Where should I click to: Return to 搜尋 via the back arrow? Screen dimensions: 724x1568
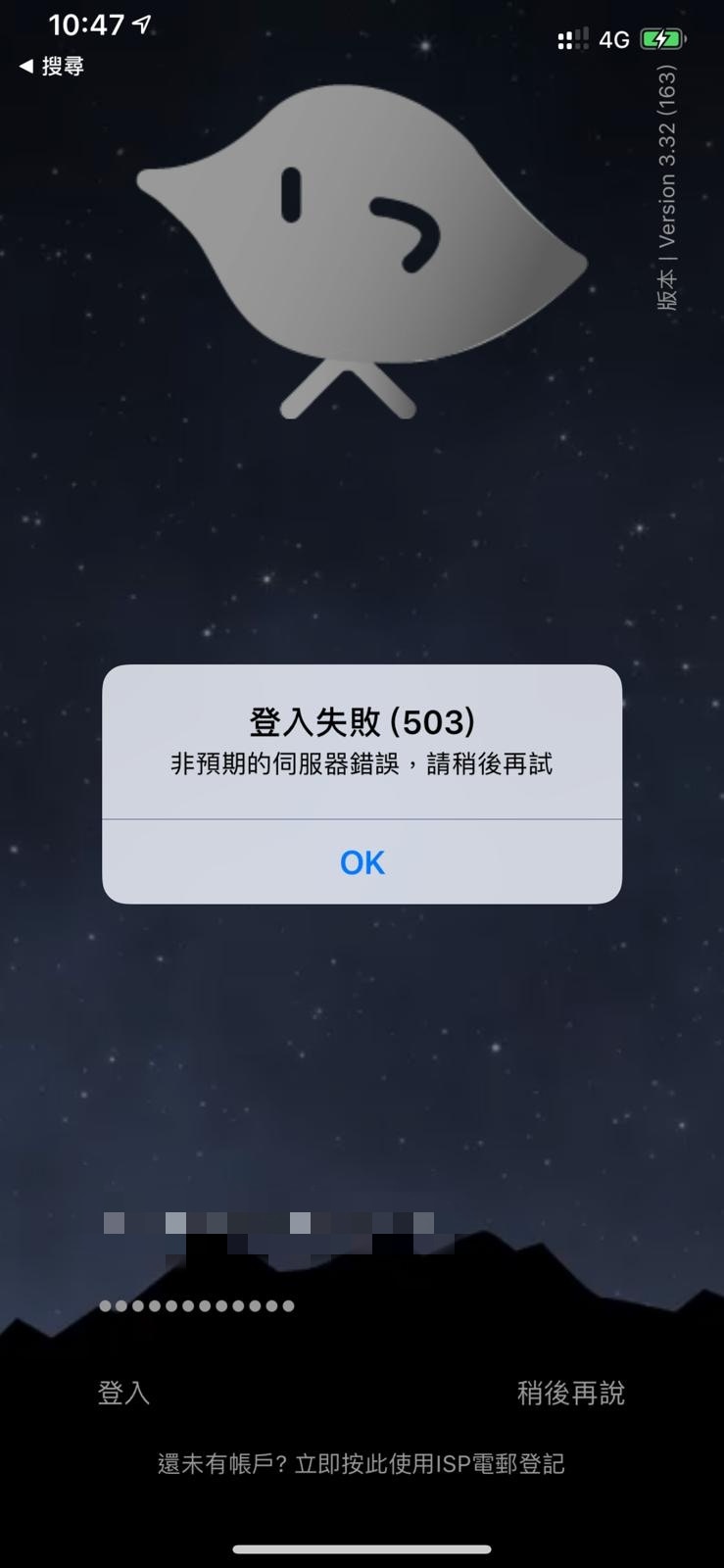51,67
